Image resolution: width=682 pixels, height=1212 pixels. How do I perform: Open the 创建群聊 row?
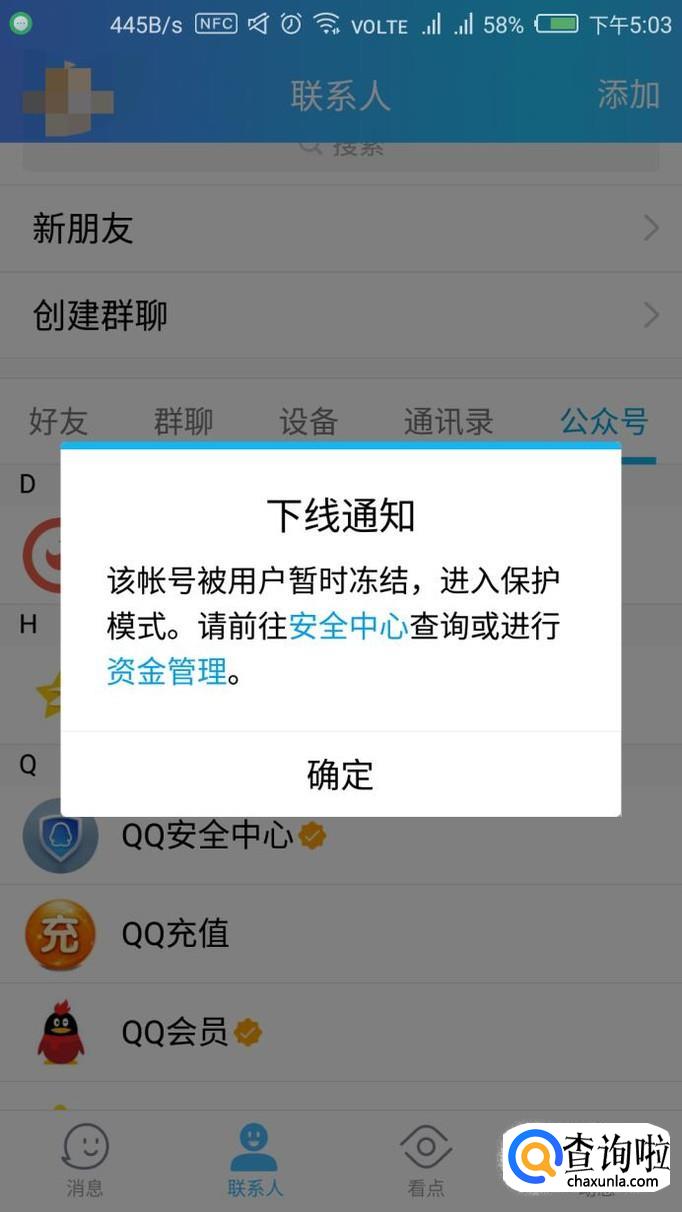pos(340,316)
